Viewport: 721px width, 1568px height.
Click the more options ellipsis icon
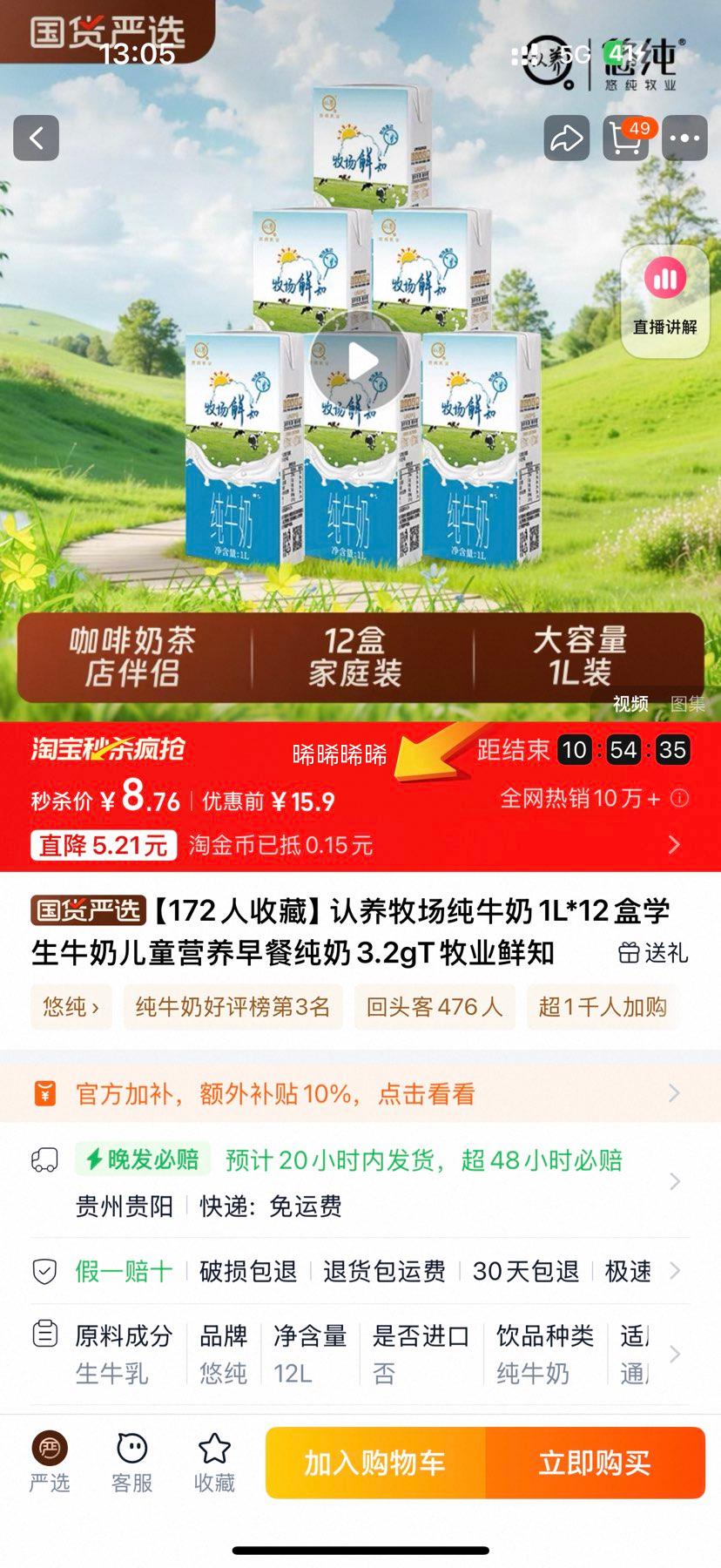pyautogui.click(x=686, y=138)
